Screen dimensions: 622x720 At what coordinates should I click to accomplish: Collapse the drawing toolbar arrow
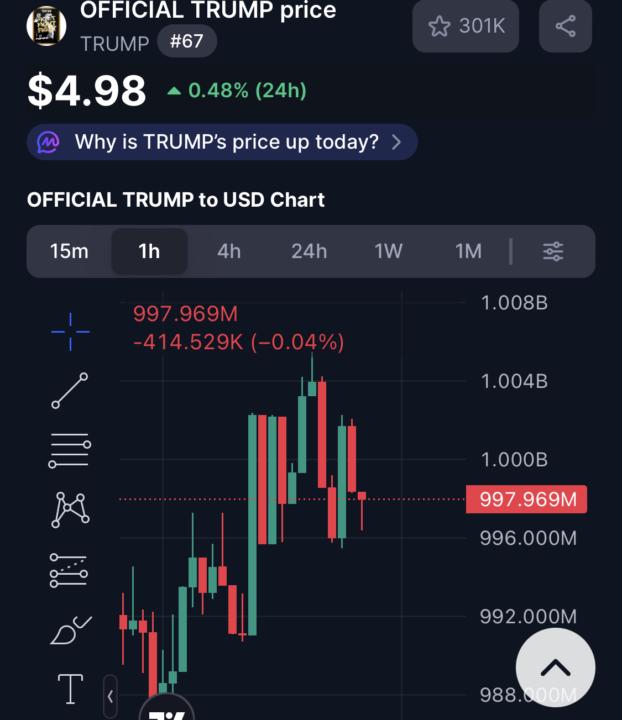pos(110,695)
